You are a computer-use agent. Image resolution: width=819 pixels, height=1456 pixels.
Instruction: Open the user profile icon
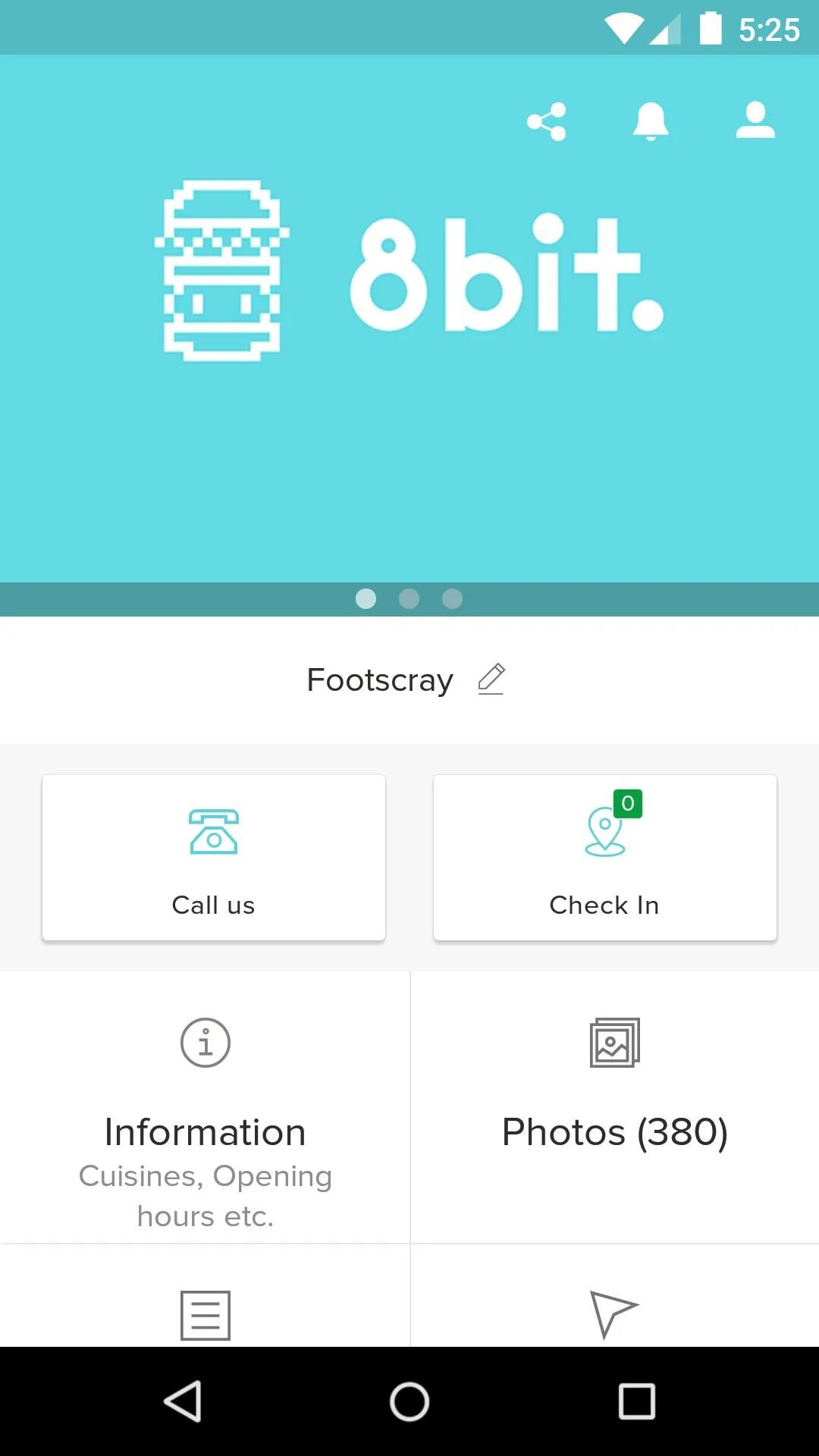click(x=755, y=121)
